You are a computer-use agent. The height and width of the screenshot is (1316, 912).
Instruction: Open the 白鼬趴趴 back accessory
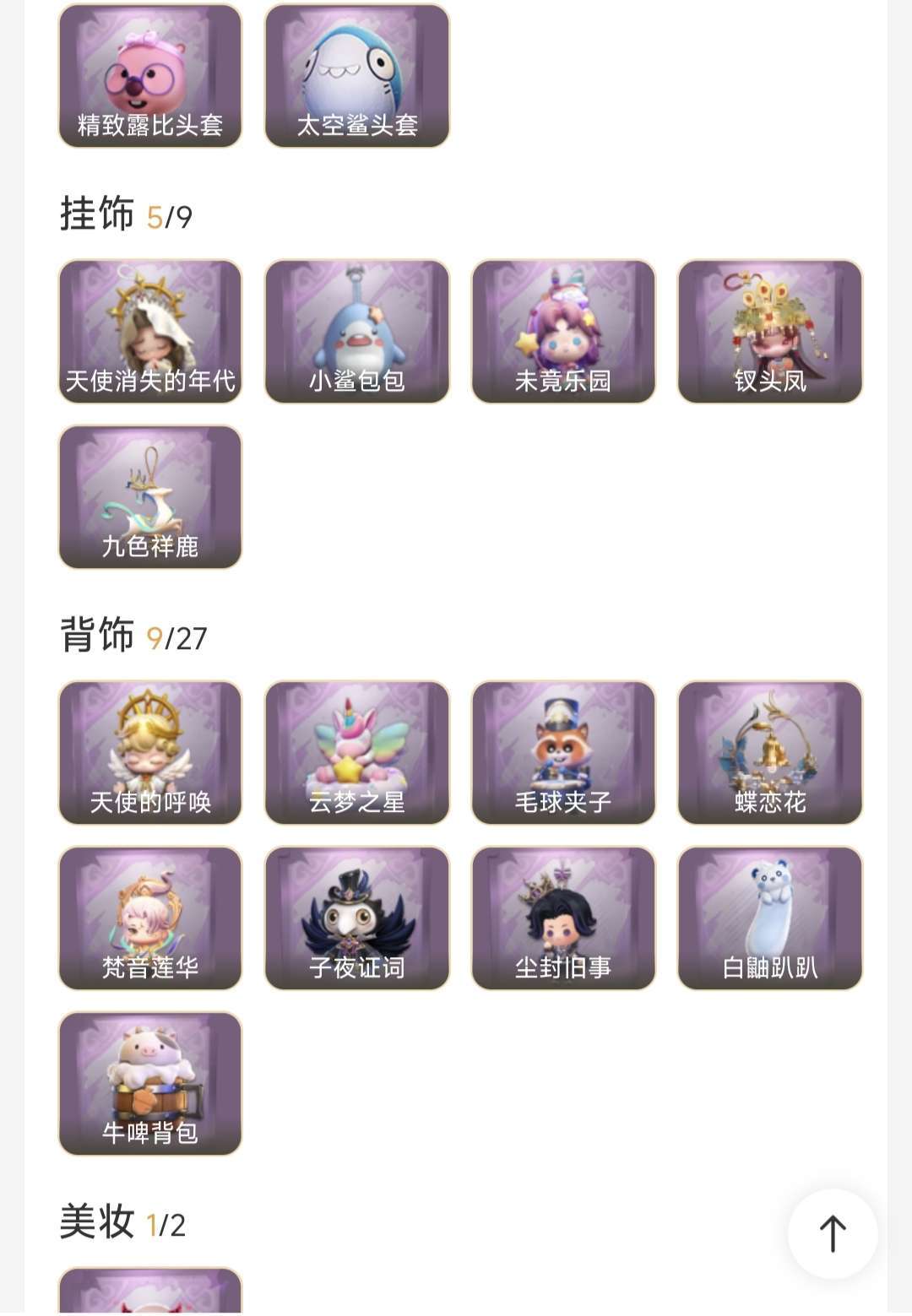(770, 918)
